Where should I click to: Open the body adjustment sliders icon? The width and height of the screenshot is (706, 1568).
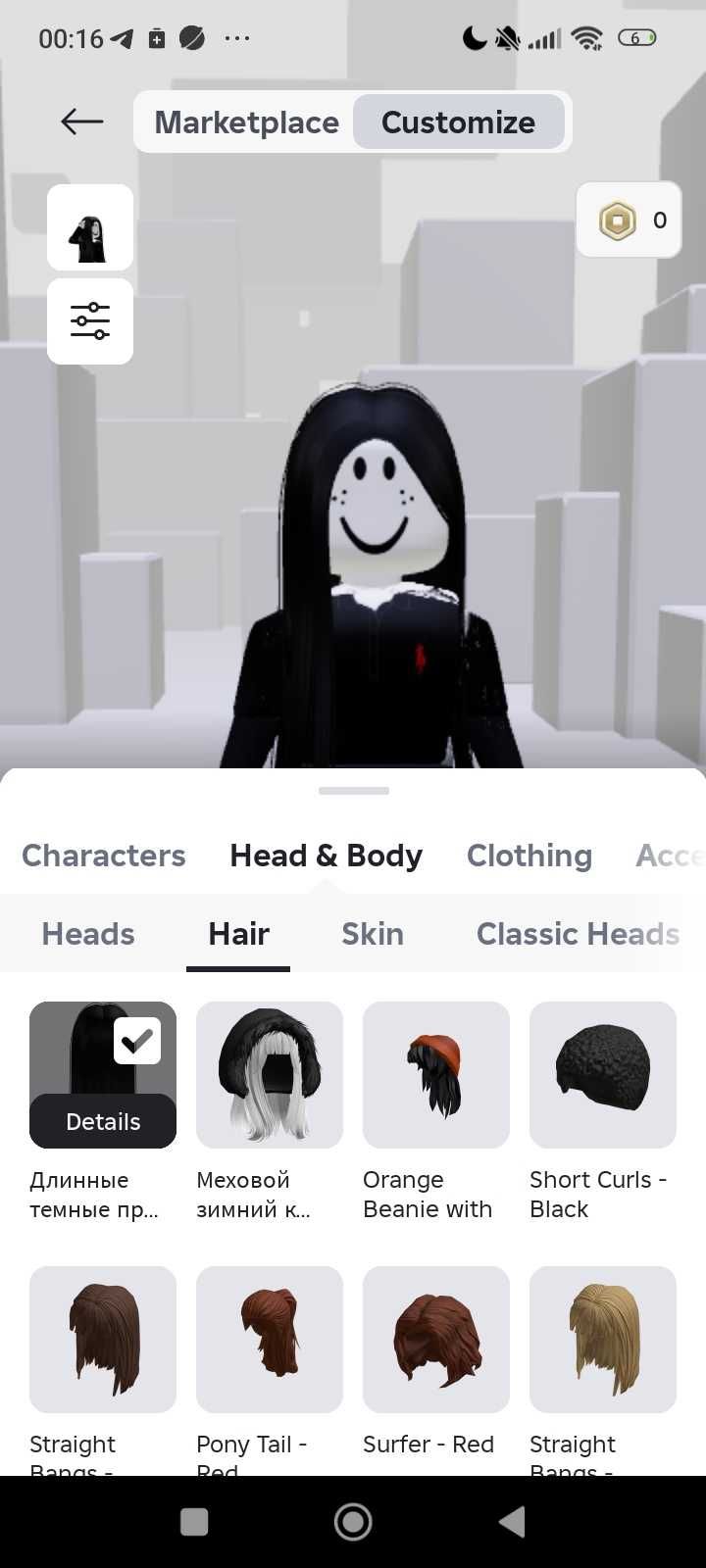pos(90,321)
